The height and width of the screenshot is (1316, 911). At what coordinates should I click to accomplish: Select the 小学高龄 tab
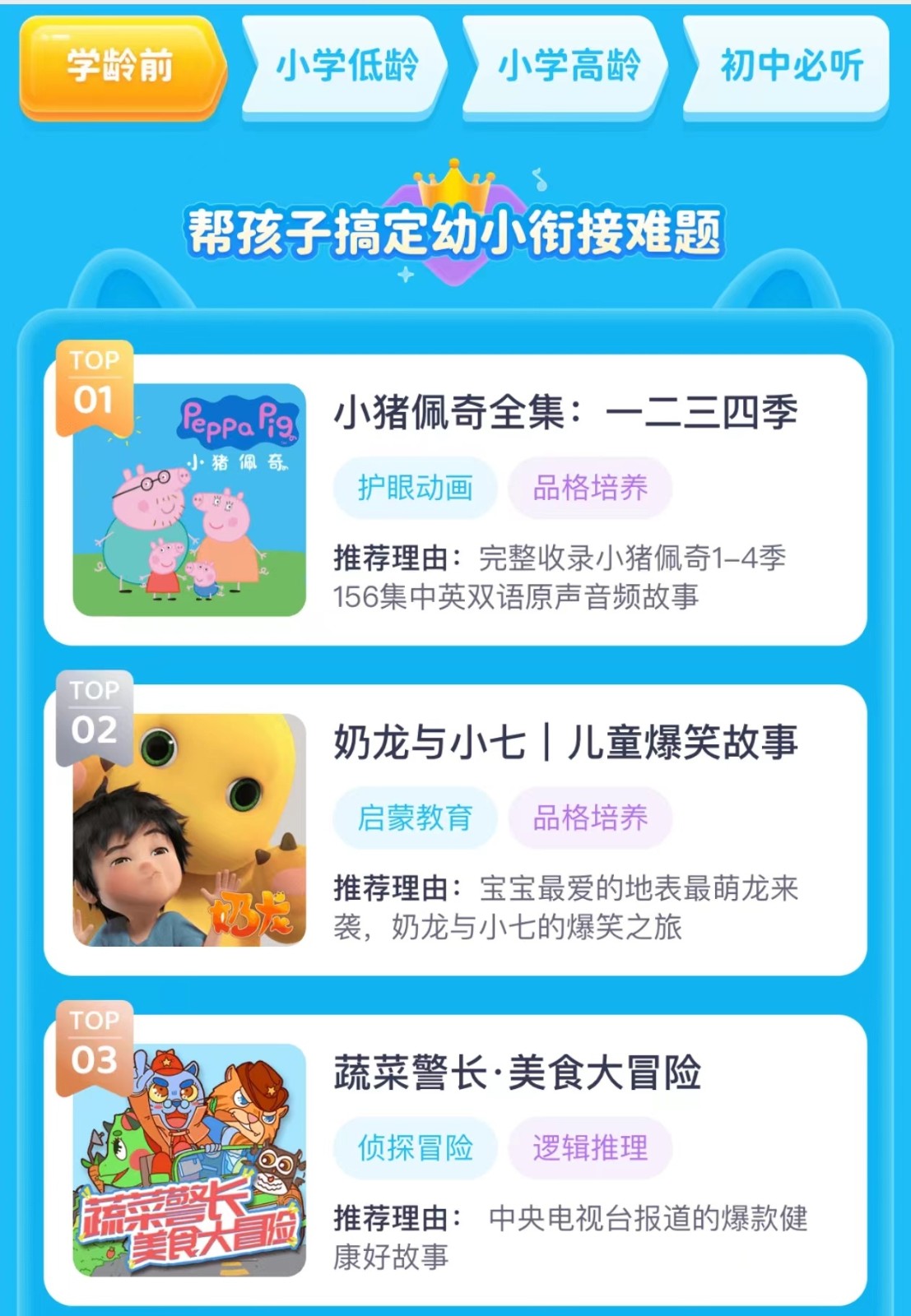(x=568, y=66)
